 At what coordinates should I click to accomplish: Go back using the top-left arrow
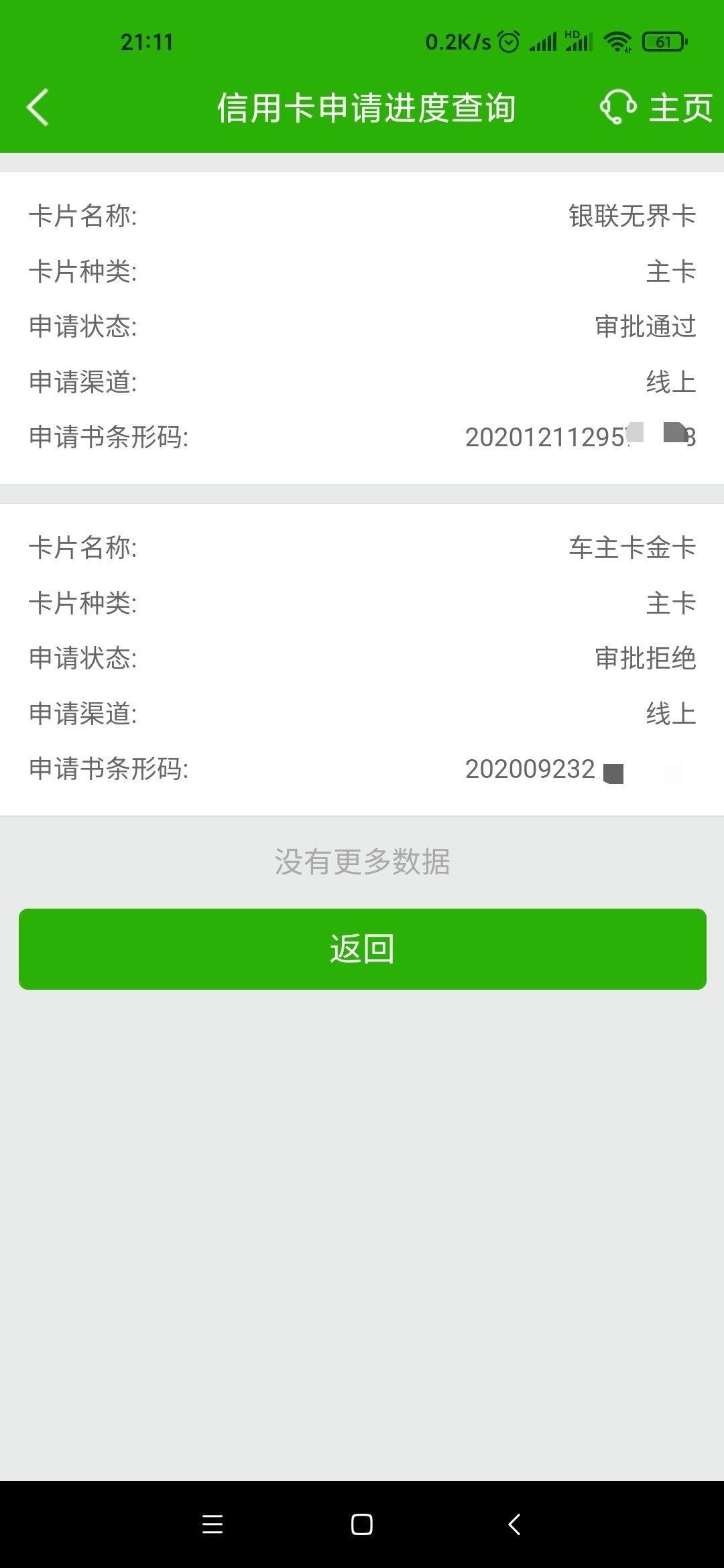(38, 107)
